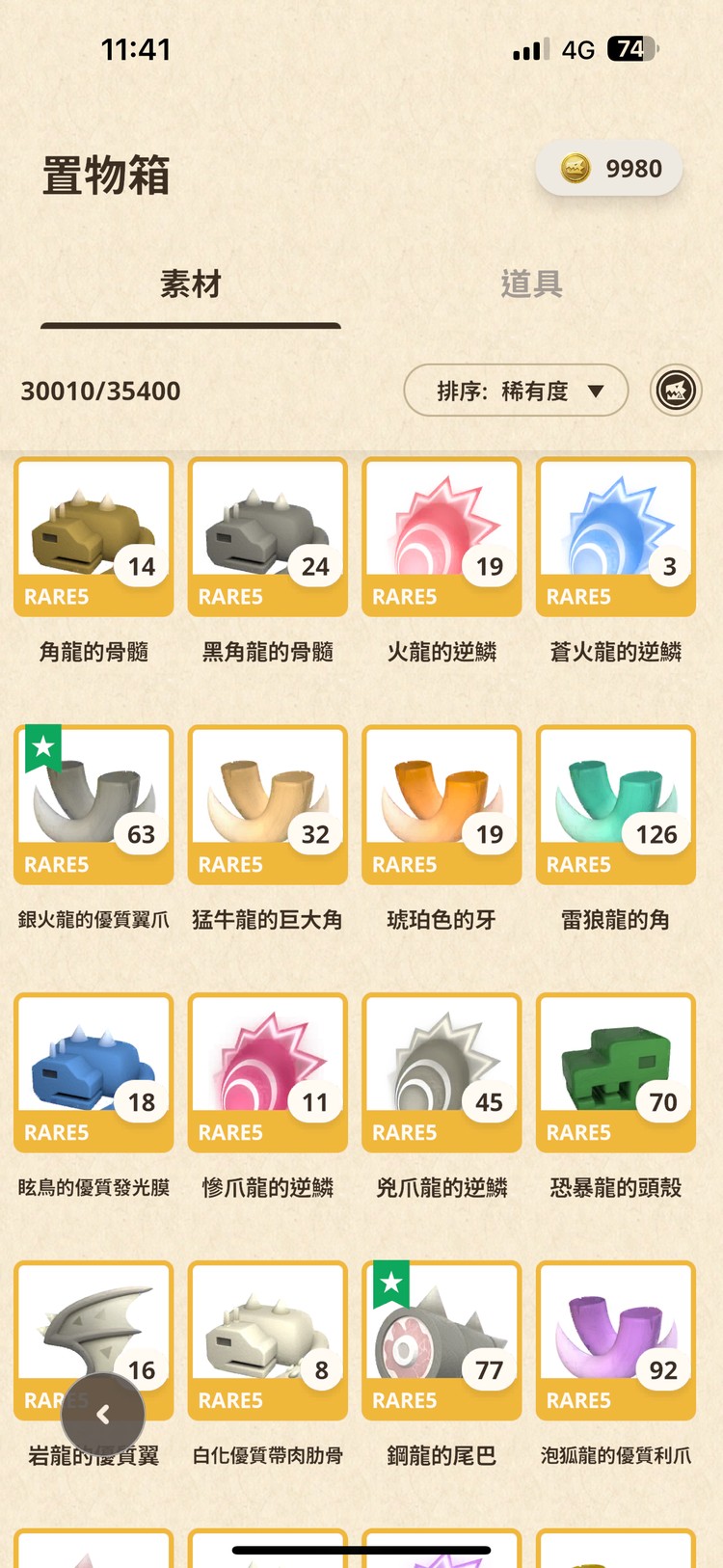Switch to the 道具 tab
The width and height of the screenshot is (723, 1568).
[531, 284]
